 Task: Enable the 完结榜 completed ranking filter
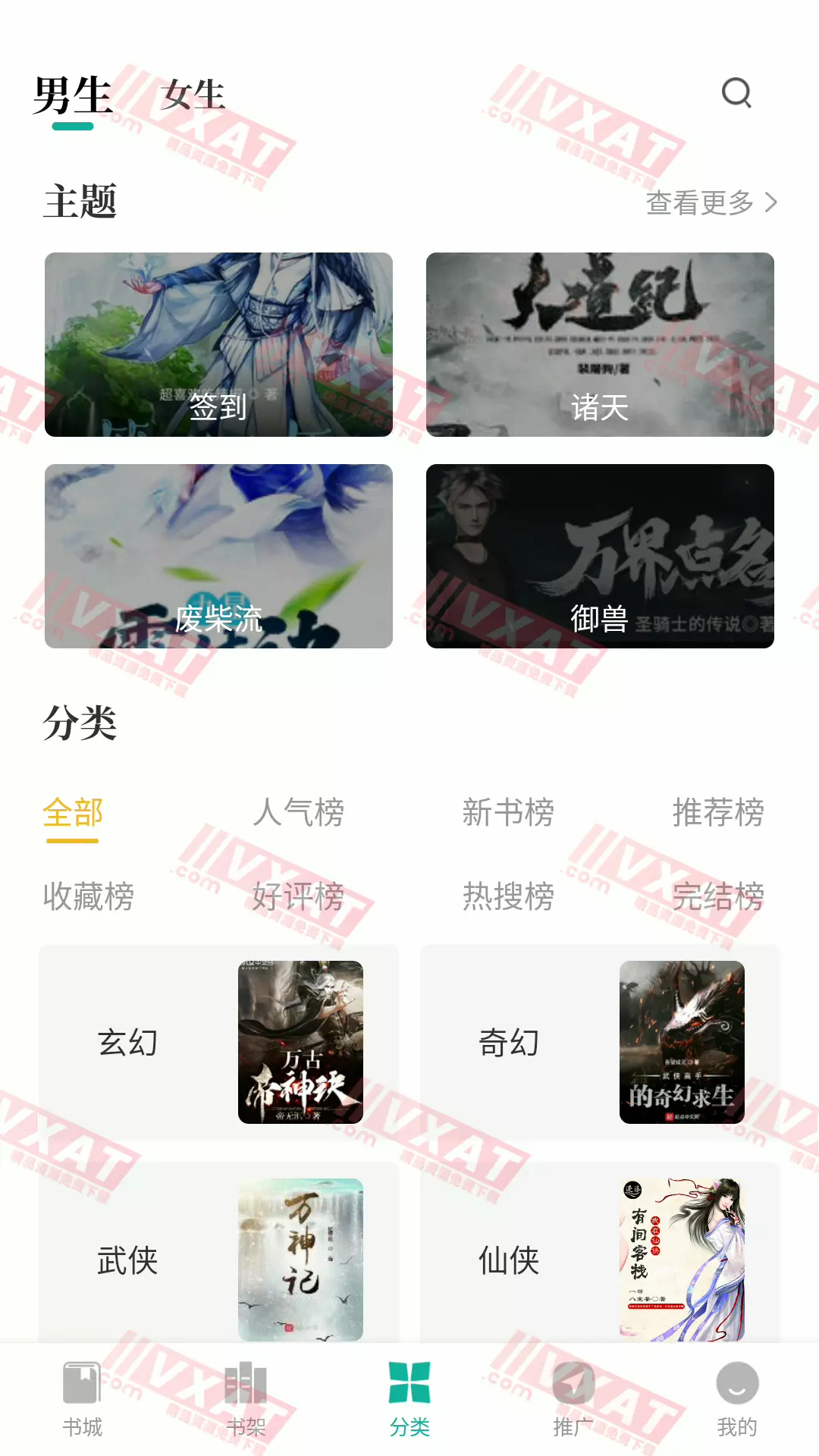pyautogui.click(x=718, y=897)
